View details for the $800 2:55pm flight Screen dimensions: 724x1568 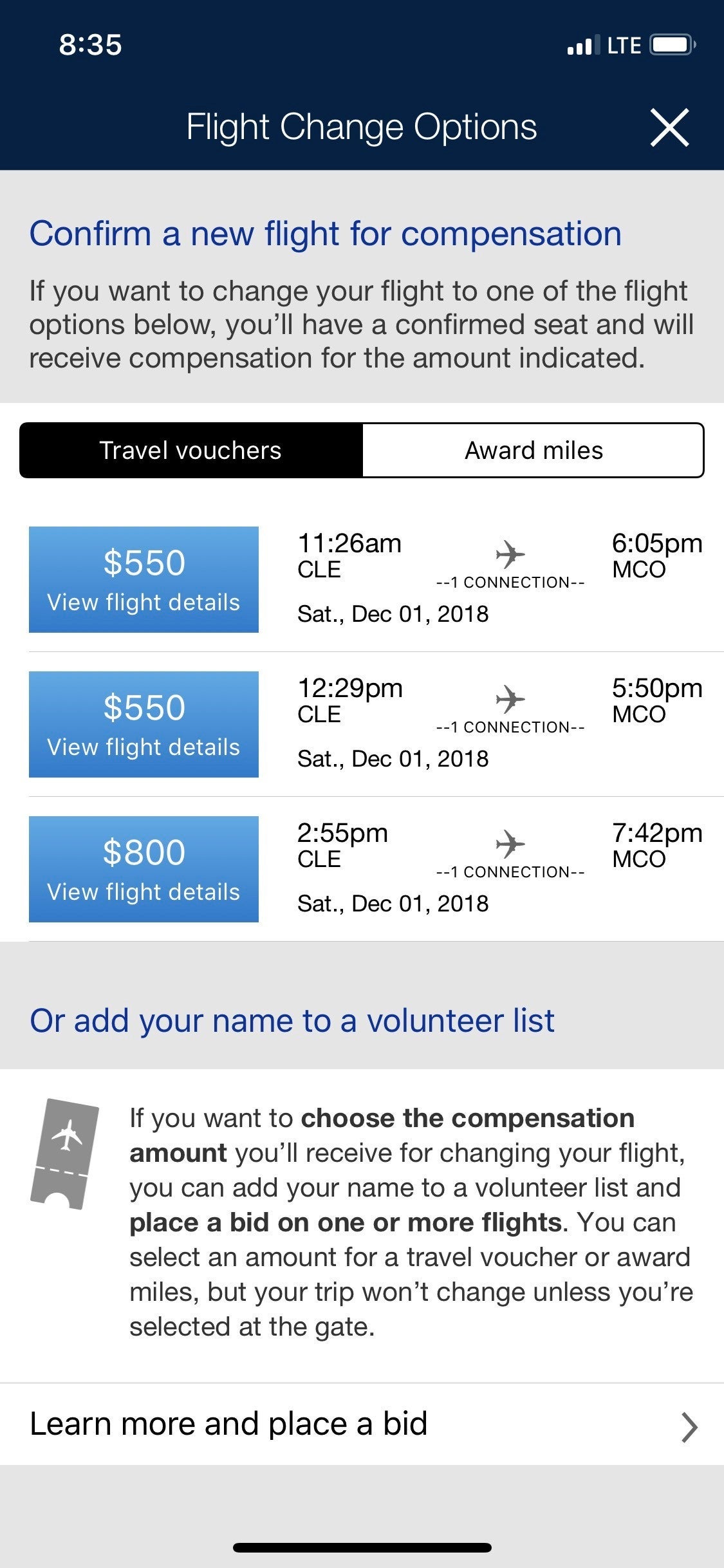144,869
